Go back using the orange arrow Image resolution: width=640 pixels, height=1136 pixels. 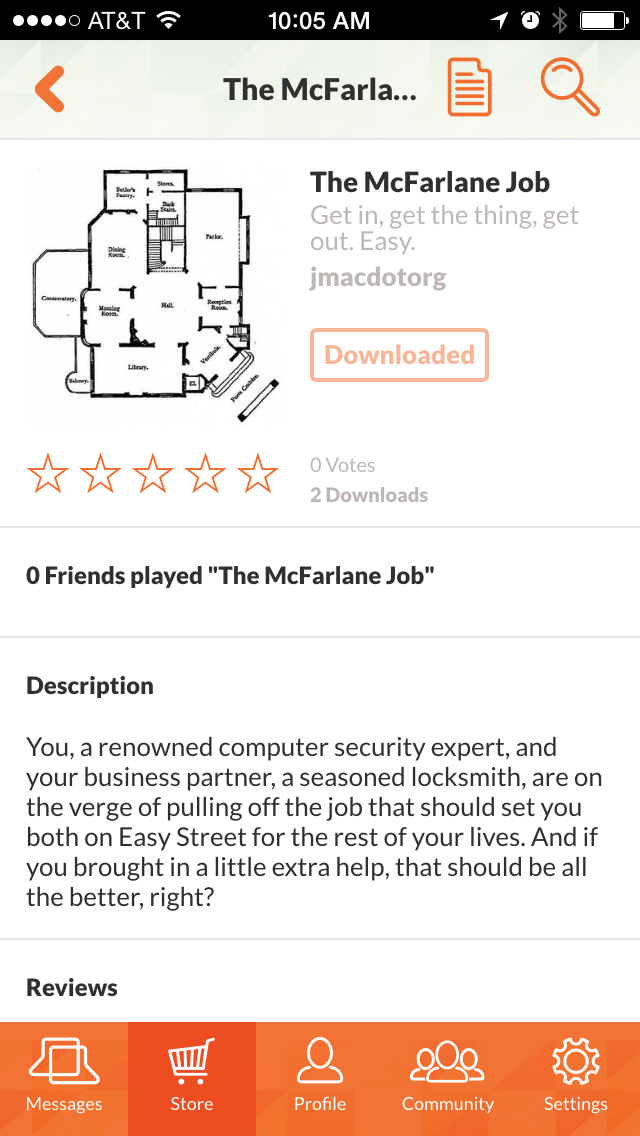49,89
